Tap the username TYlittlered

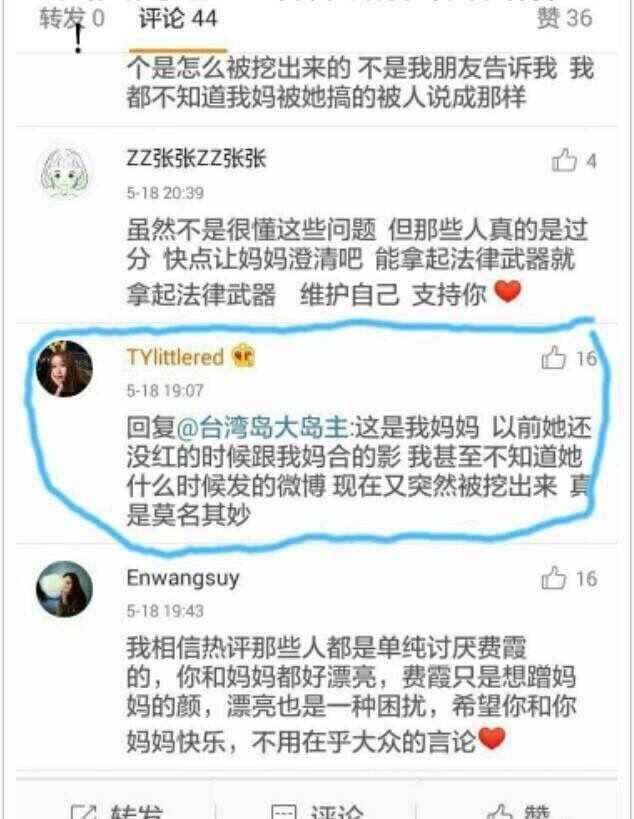pyautogui.click(x=177, y=357)
